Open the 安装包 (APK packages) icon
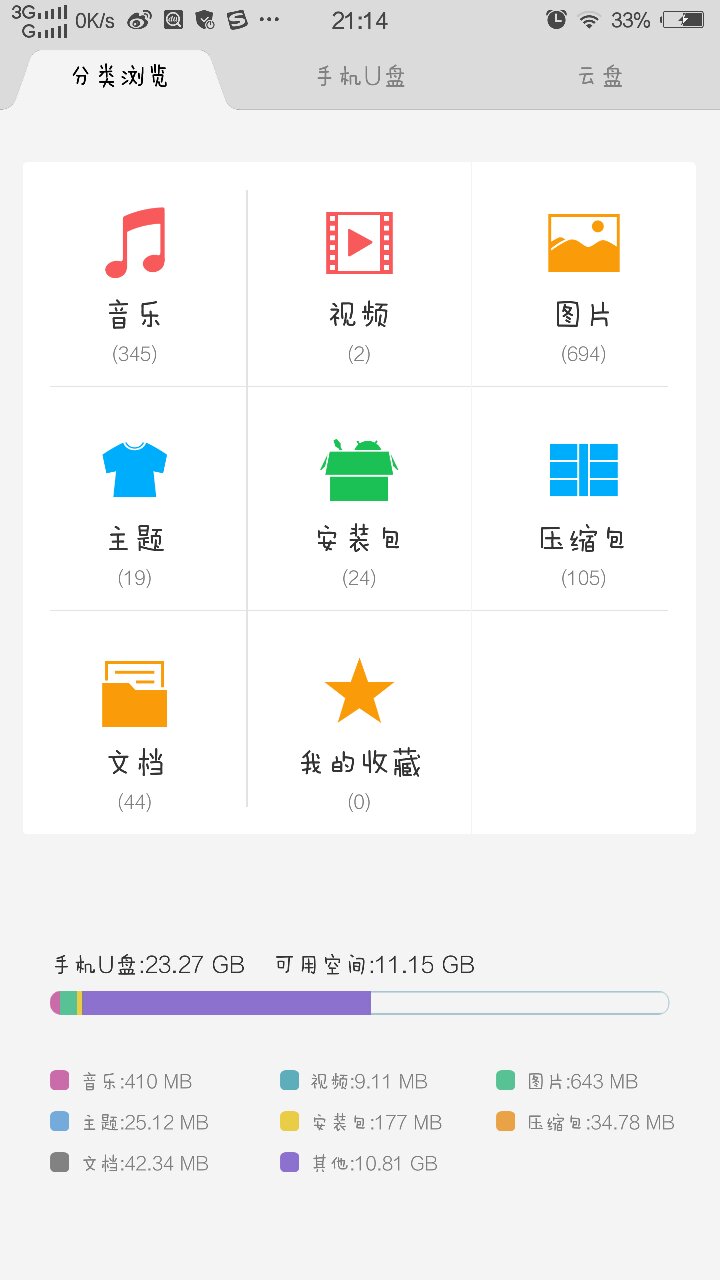This screenshot has width=720, height=1280. (x=358, y=462)
